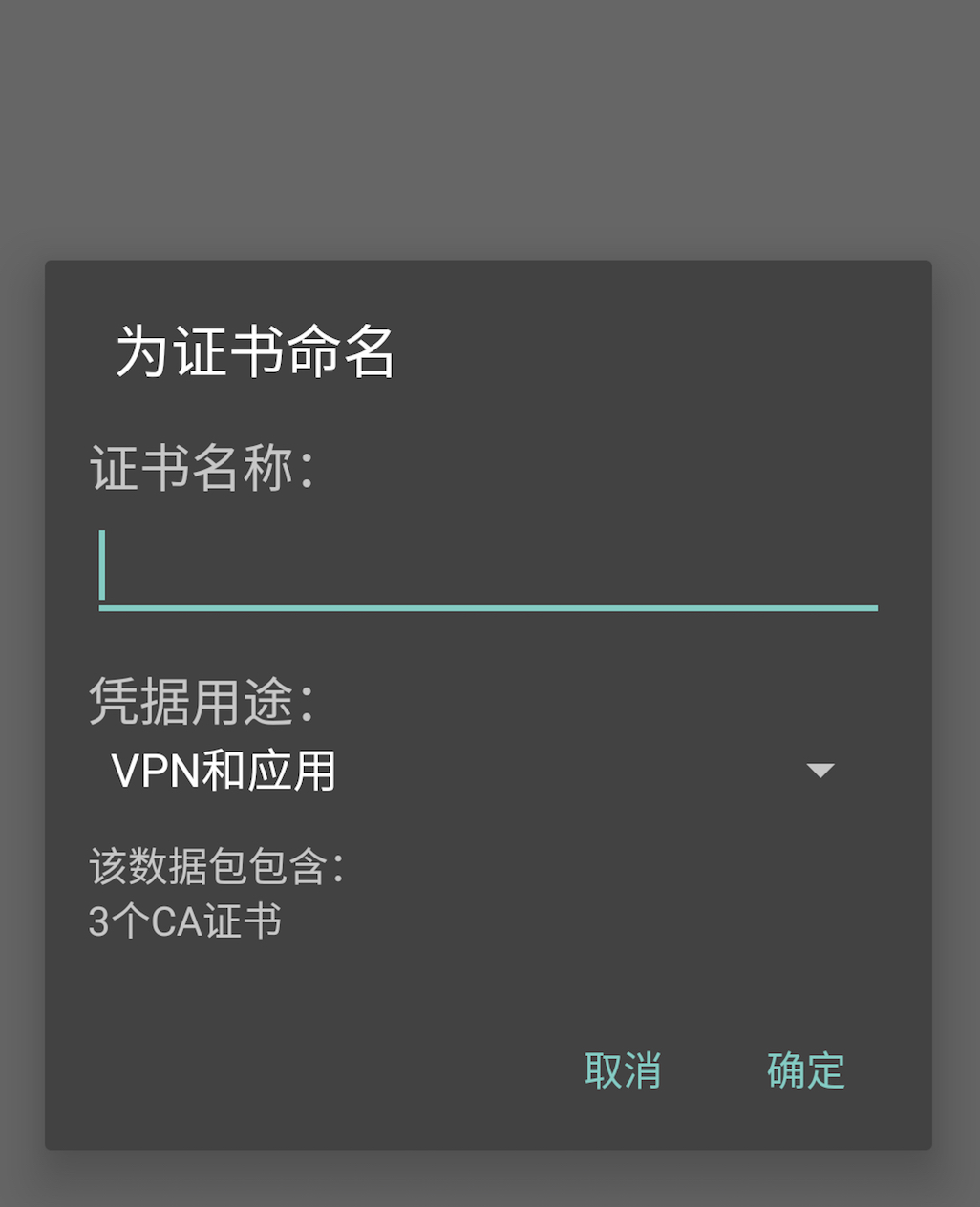The height and width of the screenshot is (1207, 980).
Task: Expand the 凭据用途 dropdown showing VPN和应用
Action: pos(475,771)
